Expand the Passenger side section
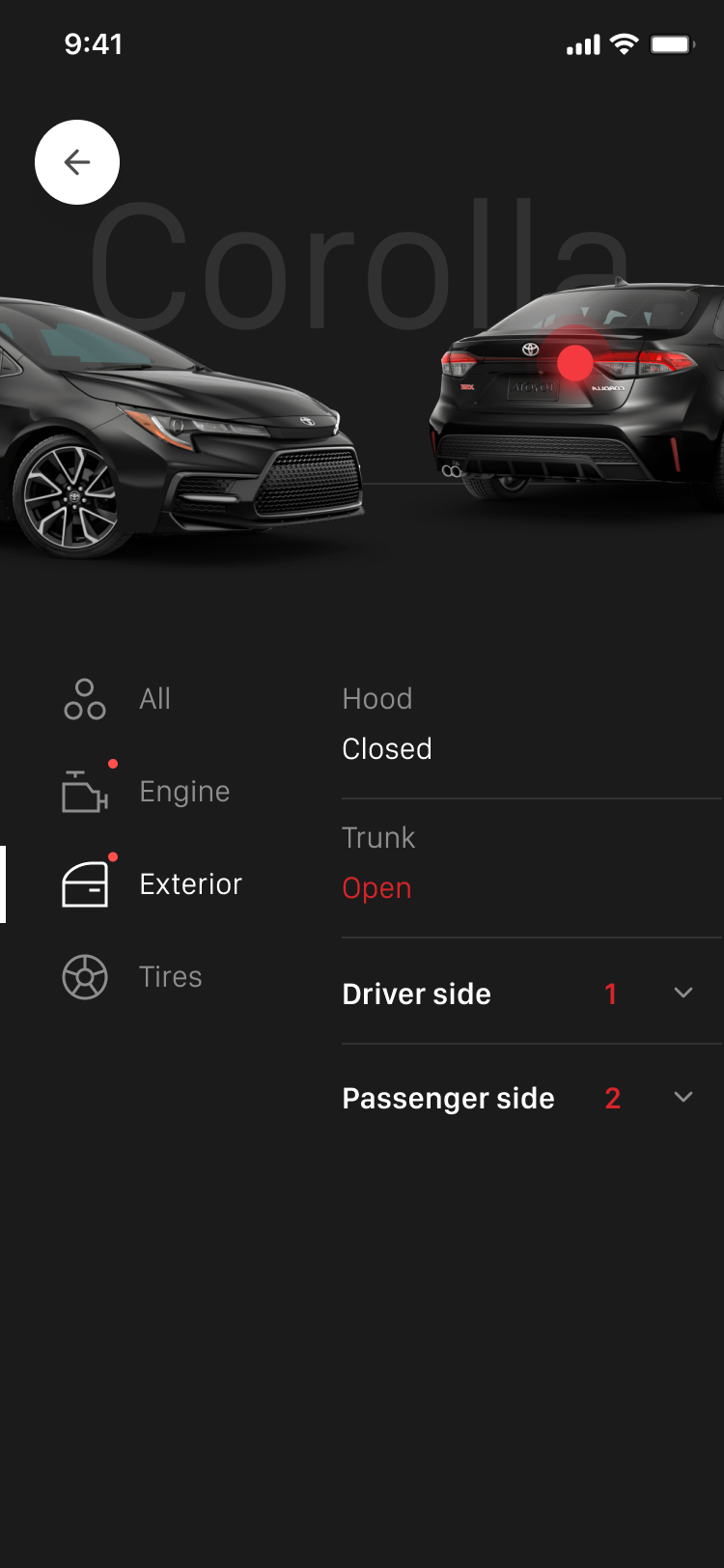This screenshot has height=1568, width=724. click(x=682, y=1098)
